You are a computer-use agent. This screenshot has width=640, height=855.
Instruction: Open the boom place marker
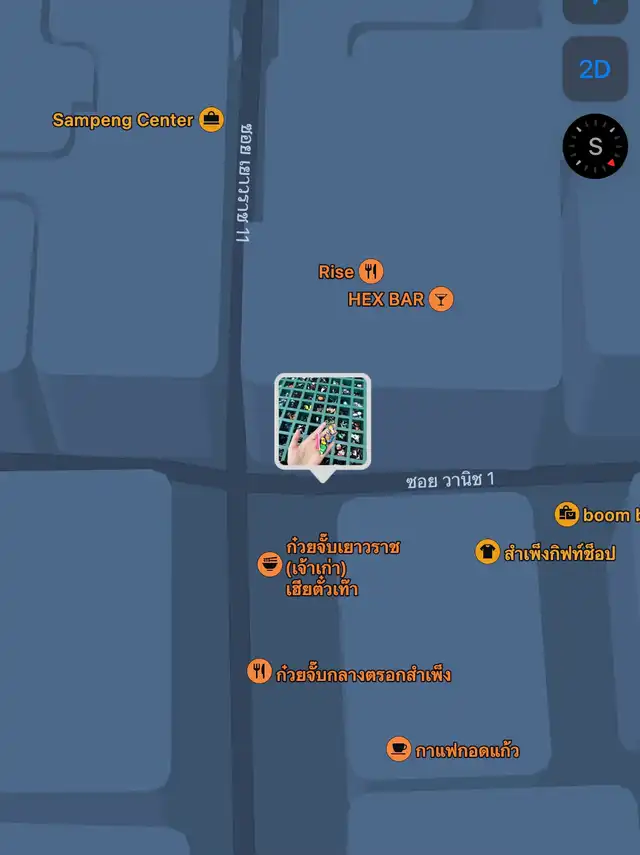coord(567,515)
